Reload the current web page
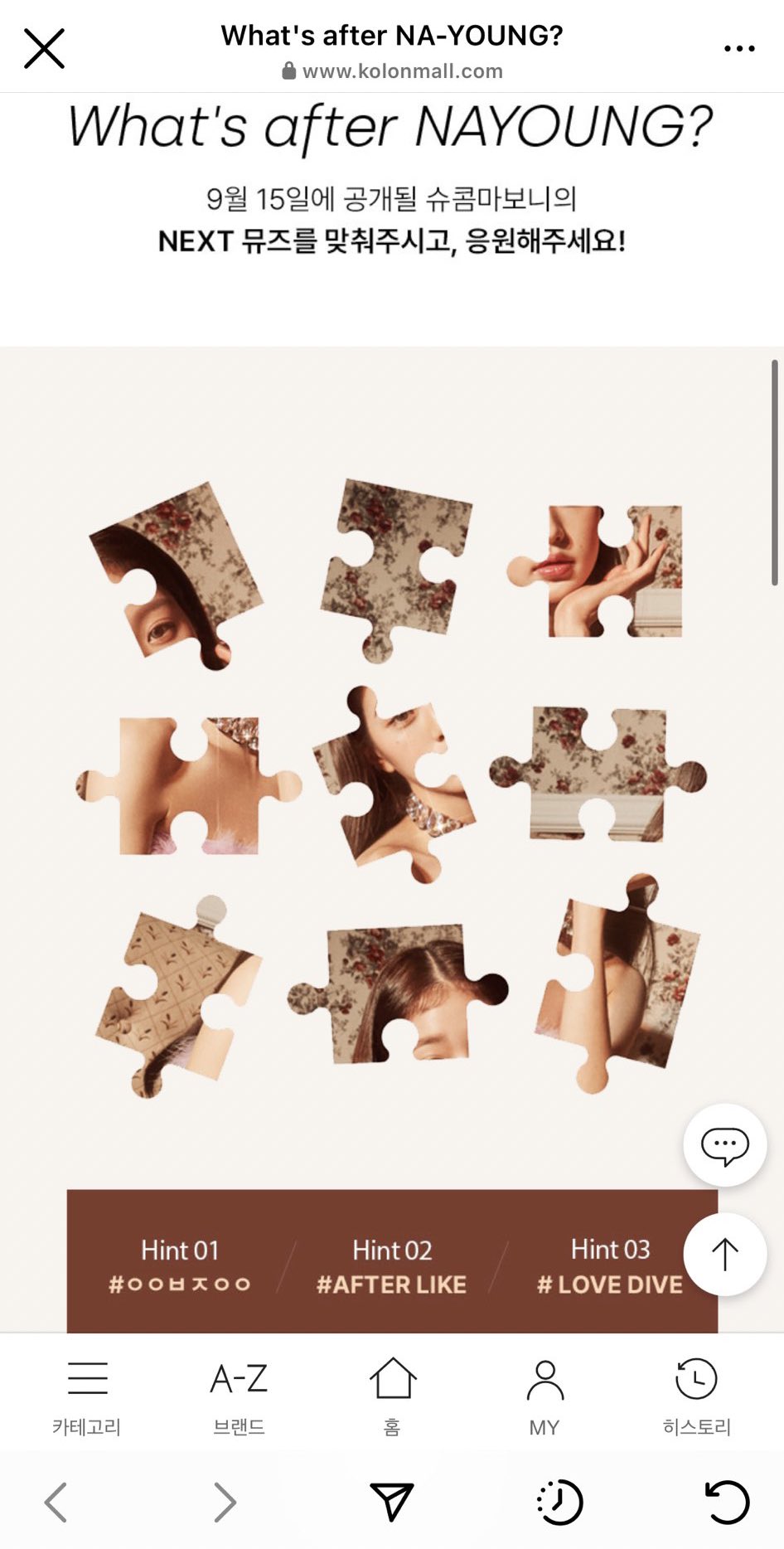The width and height of the screenshot is (784, 1549). coord(727,1502)
